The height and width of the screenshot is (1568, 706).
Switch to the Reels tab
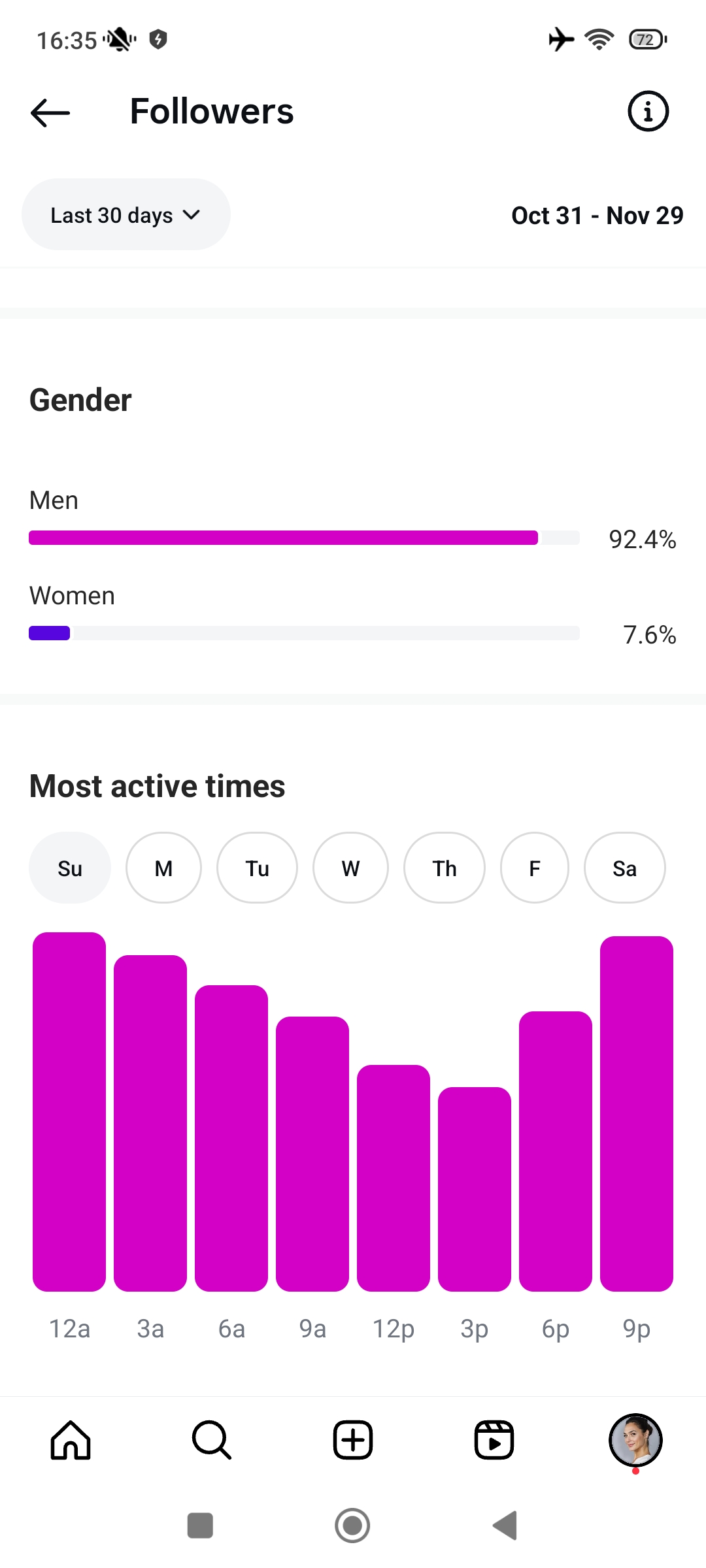click(494, 1440)
